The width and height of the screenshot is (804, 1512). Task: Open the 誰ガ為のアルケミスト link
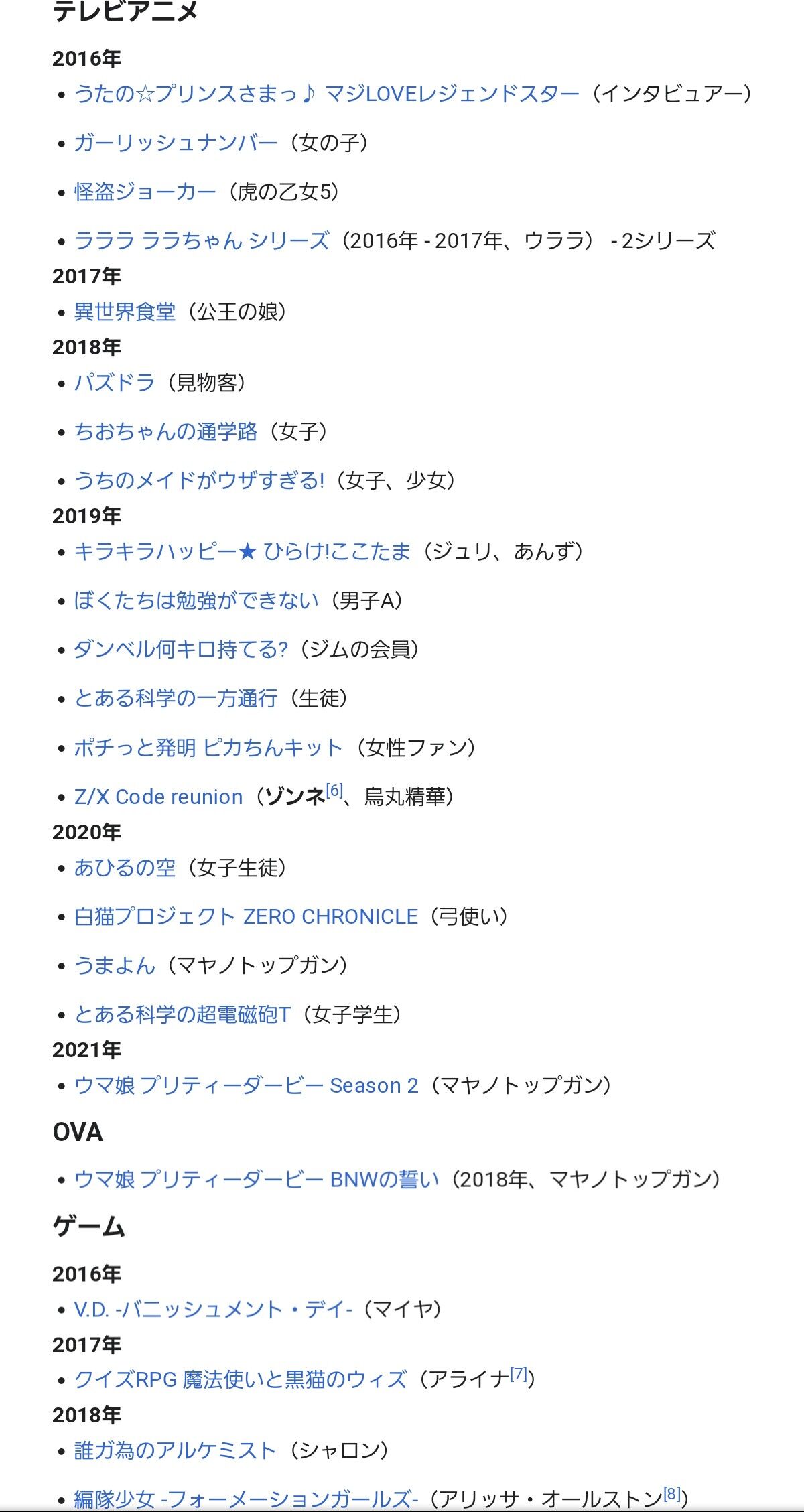(x=175, y=1450)
